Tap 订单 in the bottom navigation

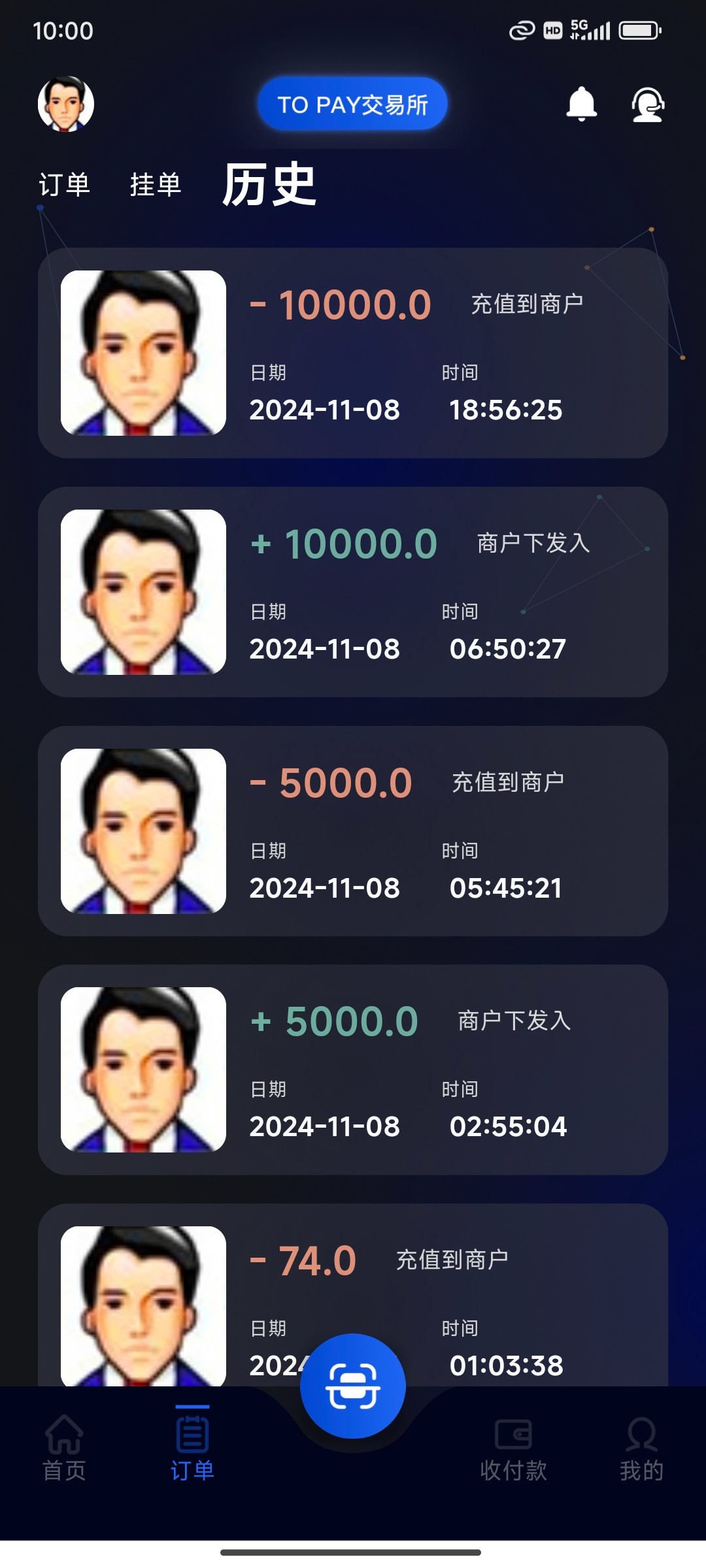[192, 1447]
